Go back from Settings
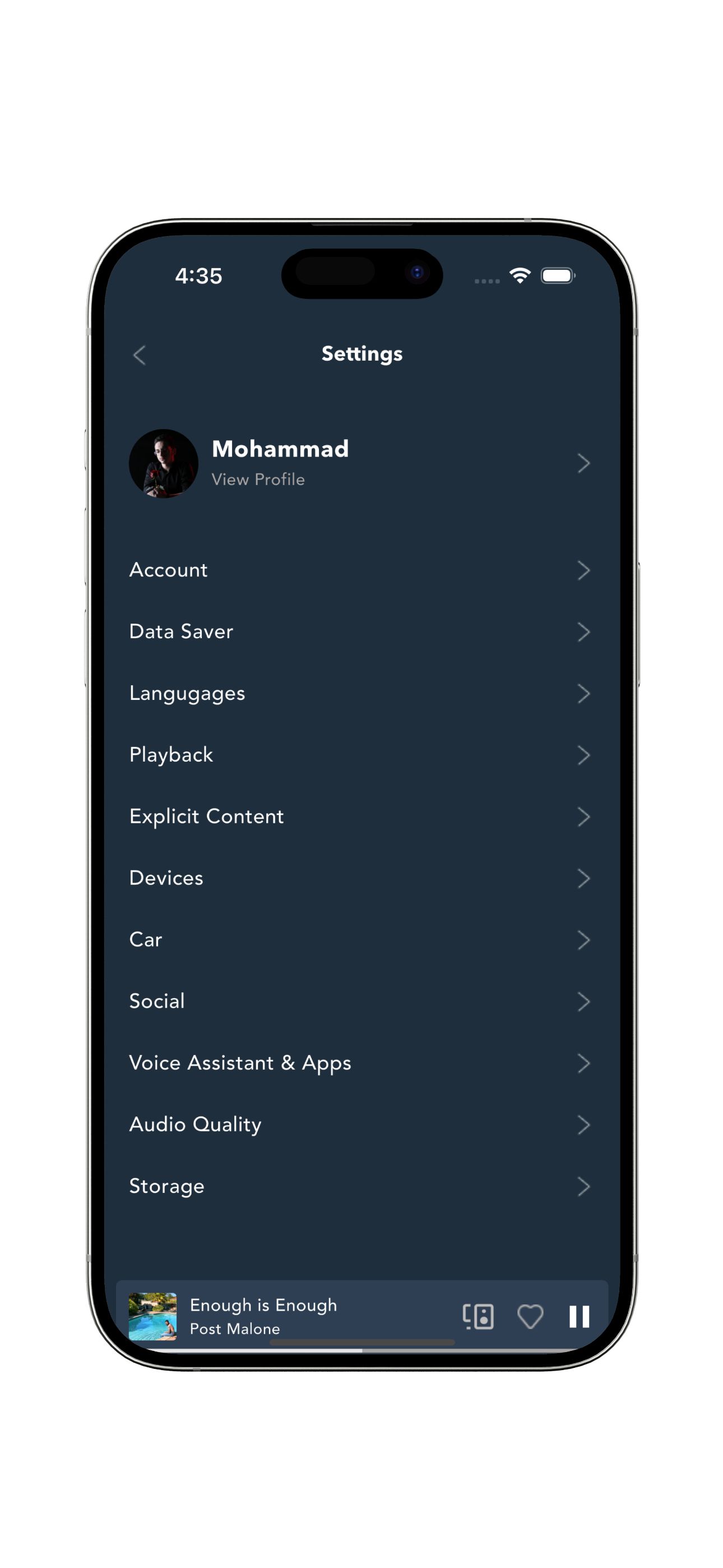This screenshot has height=1568, width=723. pos(140,355)
